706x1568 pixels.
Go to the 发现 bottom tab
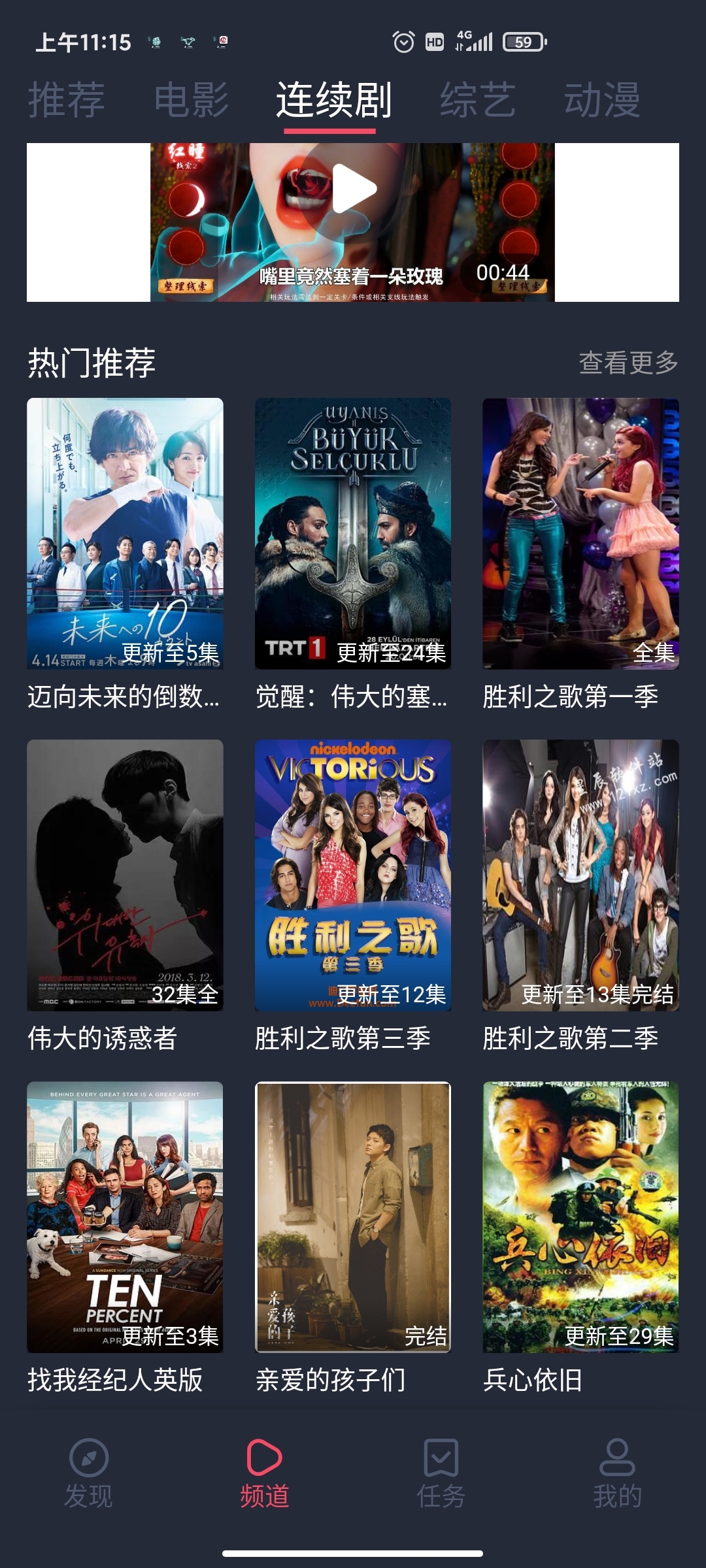88,1473
